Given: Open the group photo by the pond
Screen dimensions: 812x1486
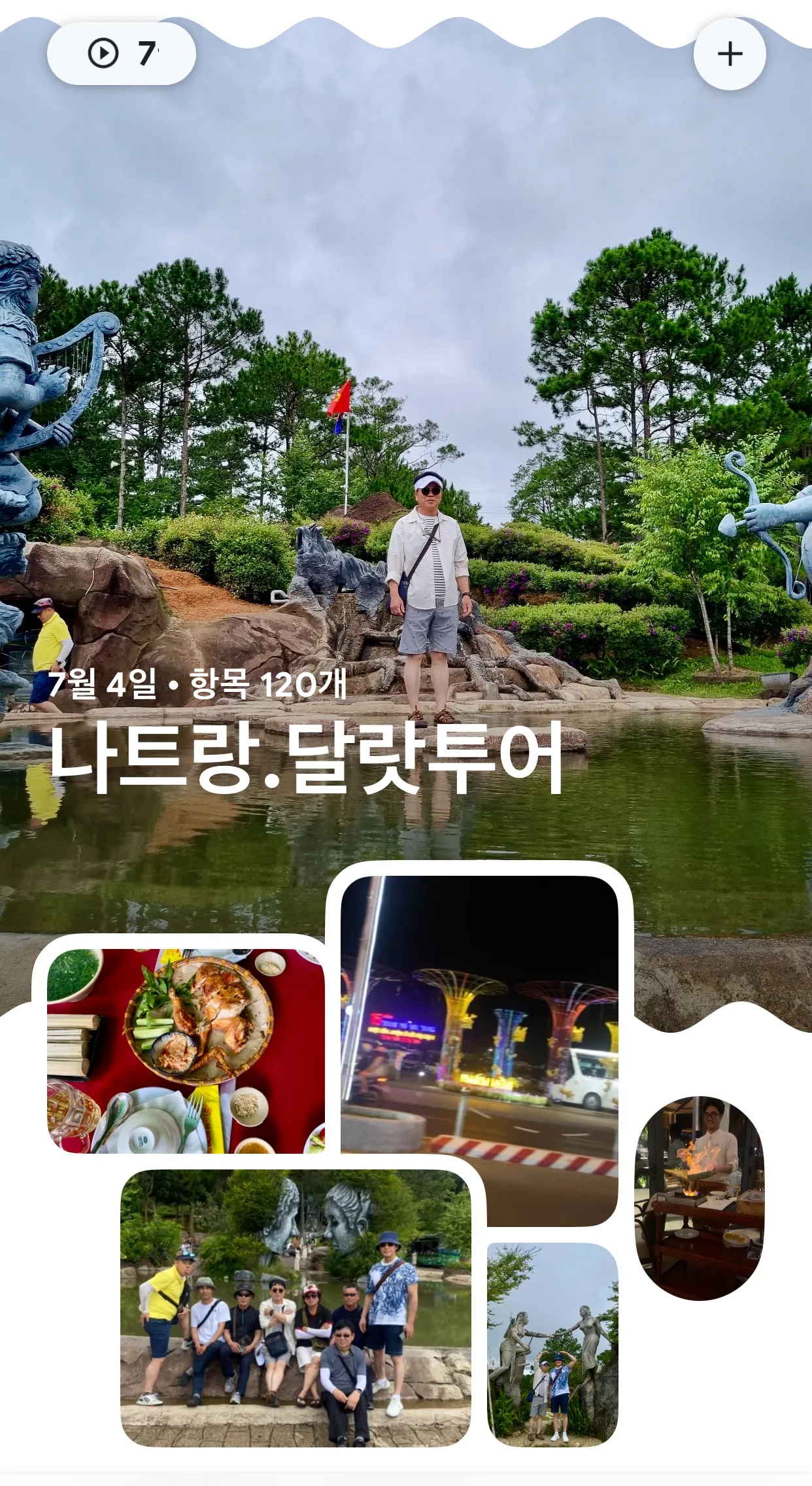Looking at the screenshot, I should tap(296, 1308).
